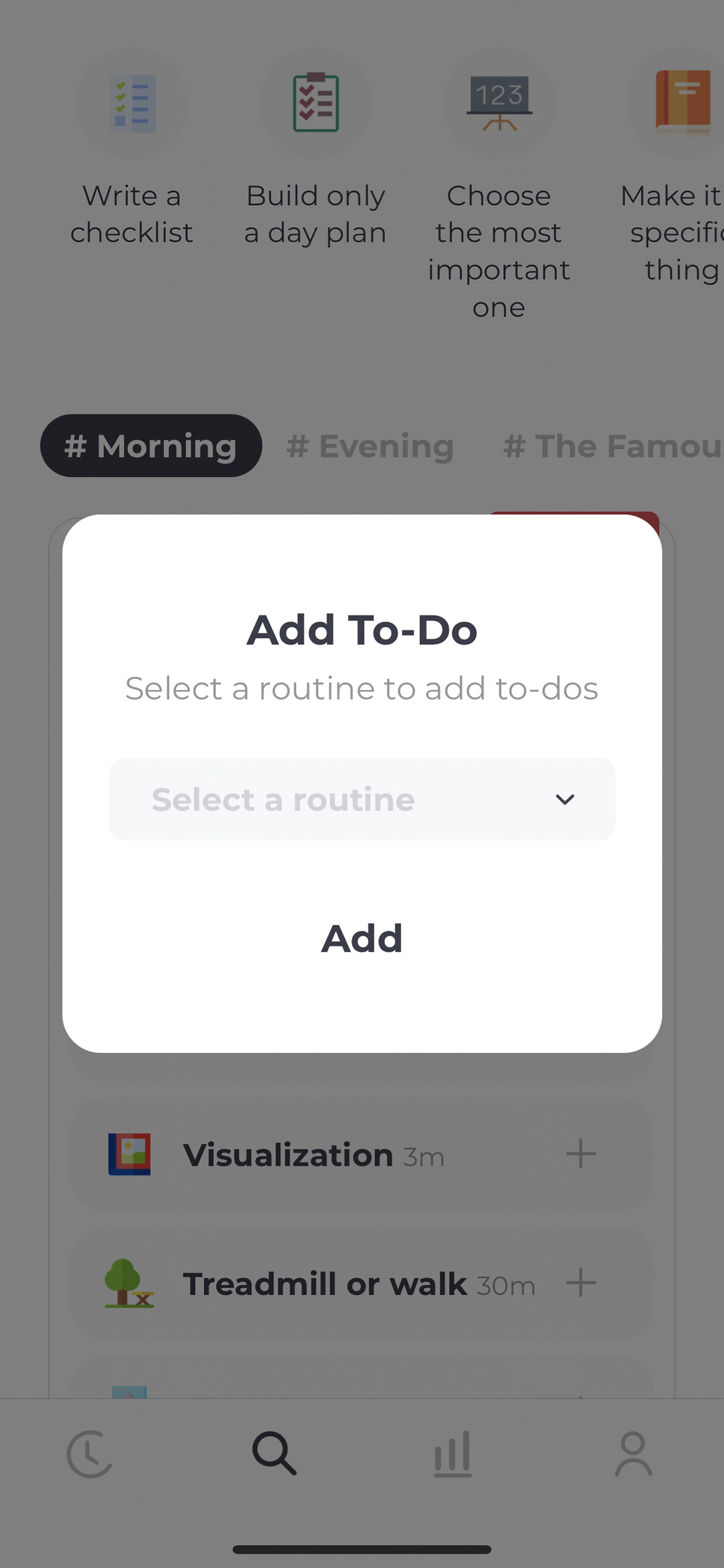Open the Write a checklist tip
724x1568 pixels.
click(x=131, y=149)
